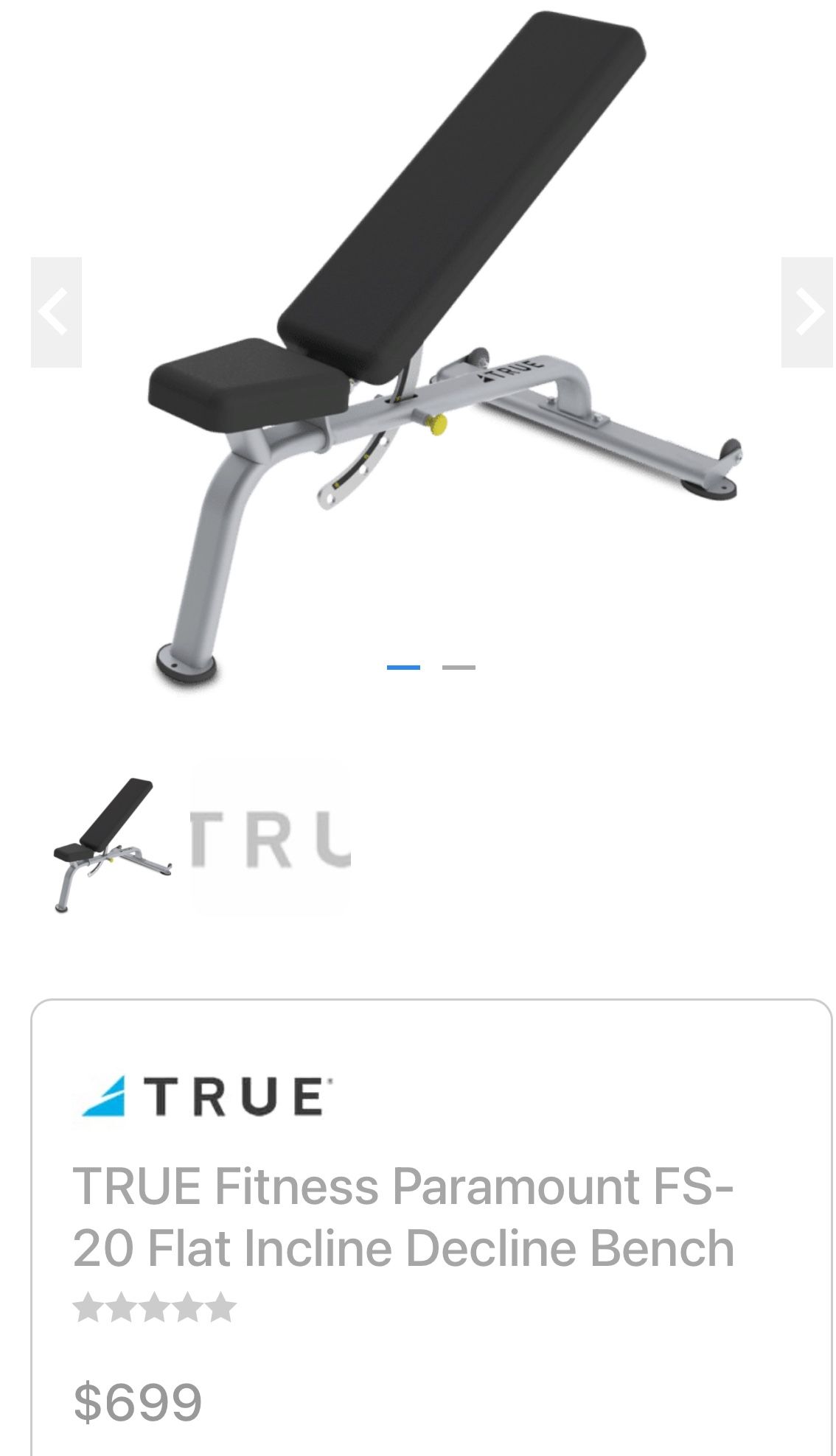
Task: Select the bench thumbnail image
Action: (x=113, y=845)
